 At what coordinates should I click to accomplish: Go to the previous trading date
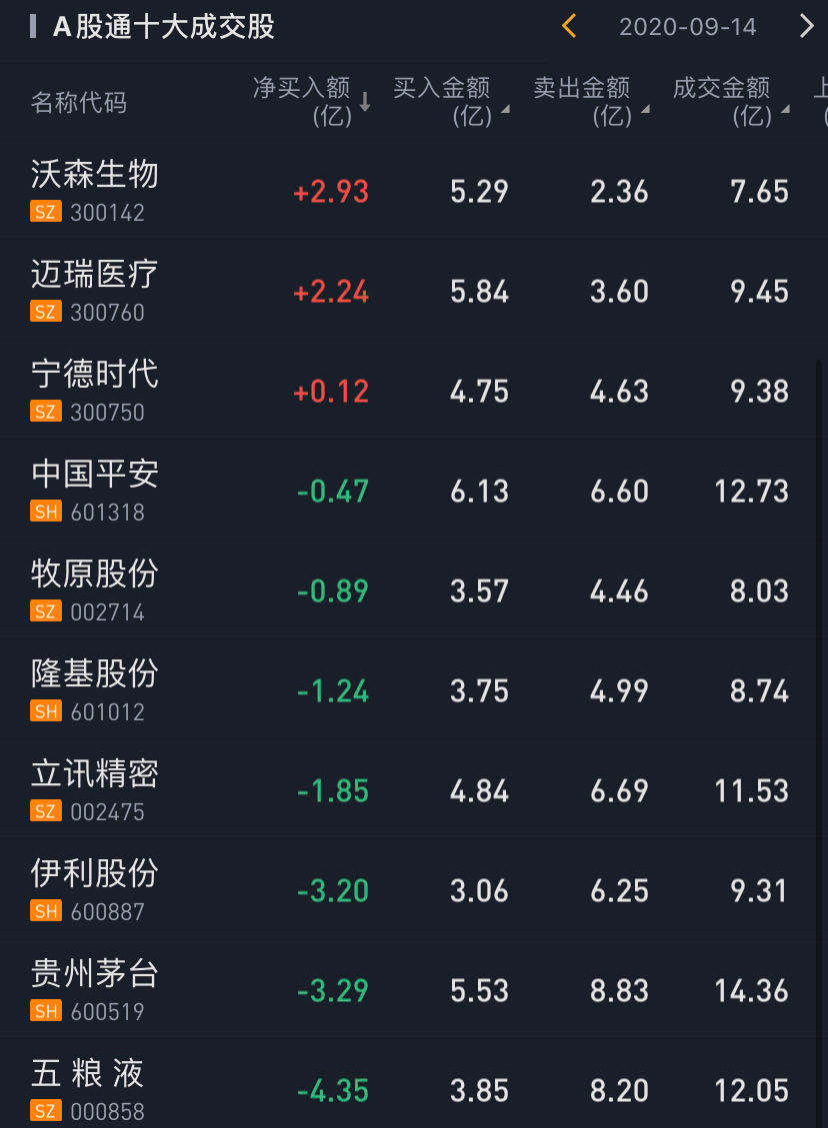coord(569,26)
